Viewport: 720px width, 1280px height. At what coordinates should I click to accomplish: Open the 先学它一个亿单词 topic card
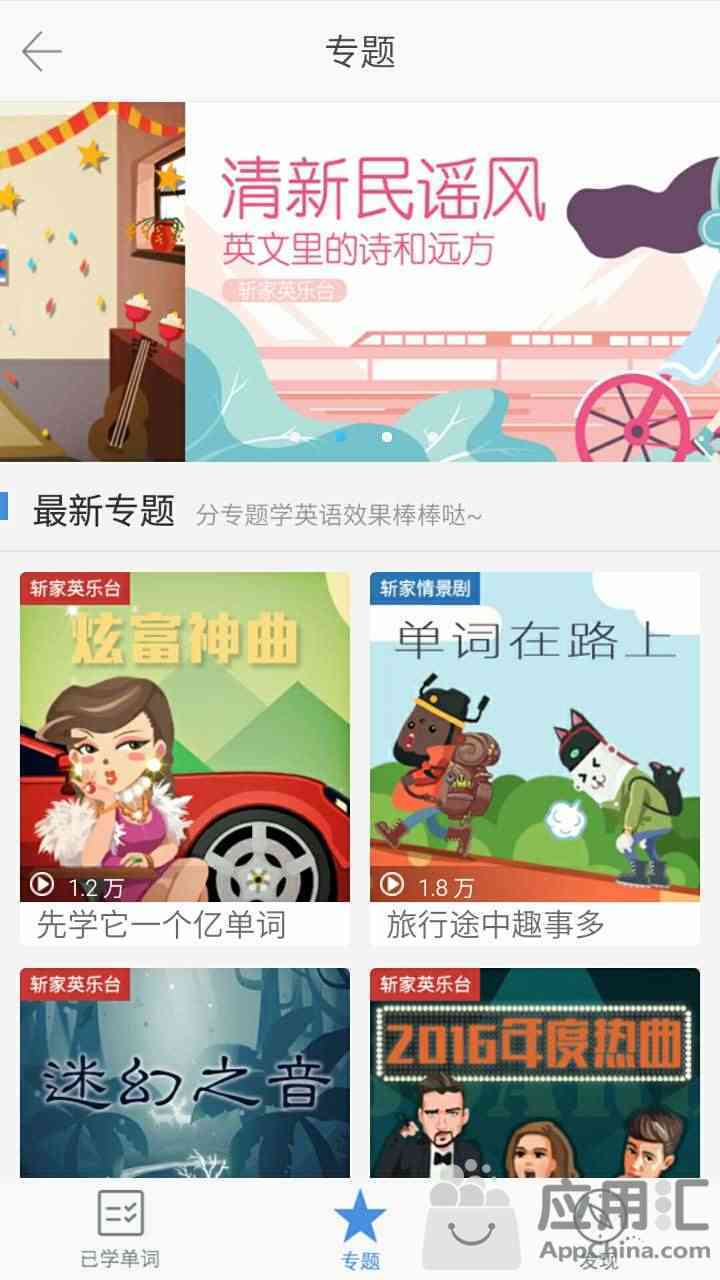(x=185, y=757)
